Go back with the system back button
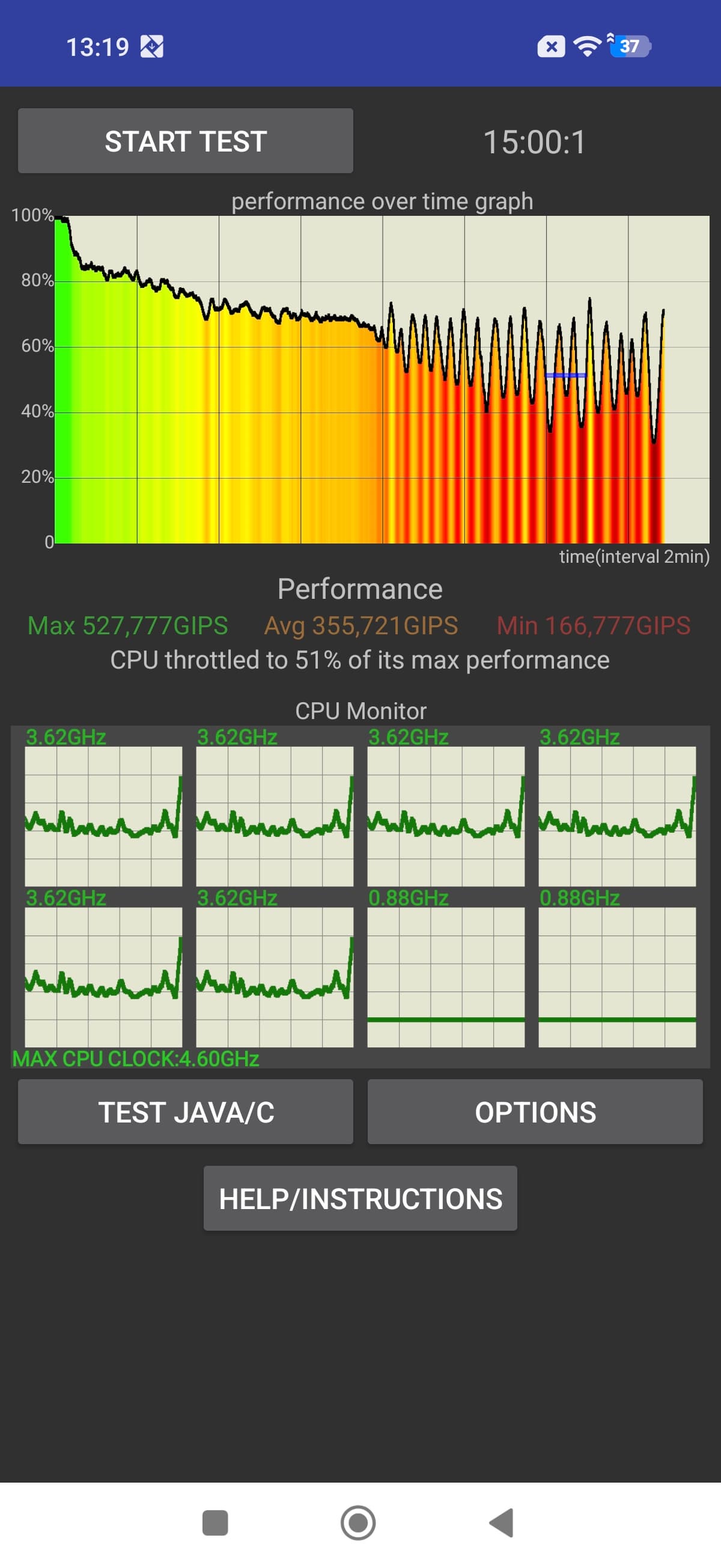This screenshot has width=721, height=1568. point(502,1522)
